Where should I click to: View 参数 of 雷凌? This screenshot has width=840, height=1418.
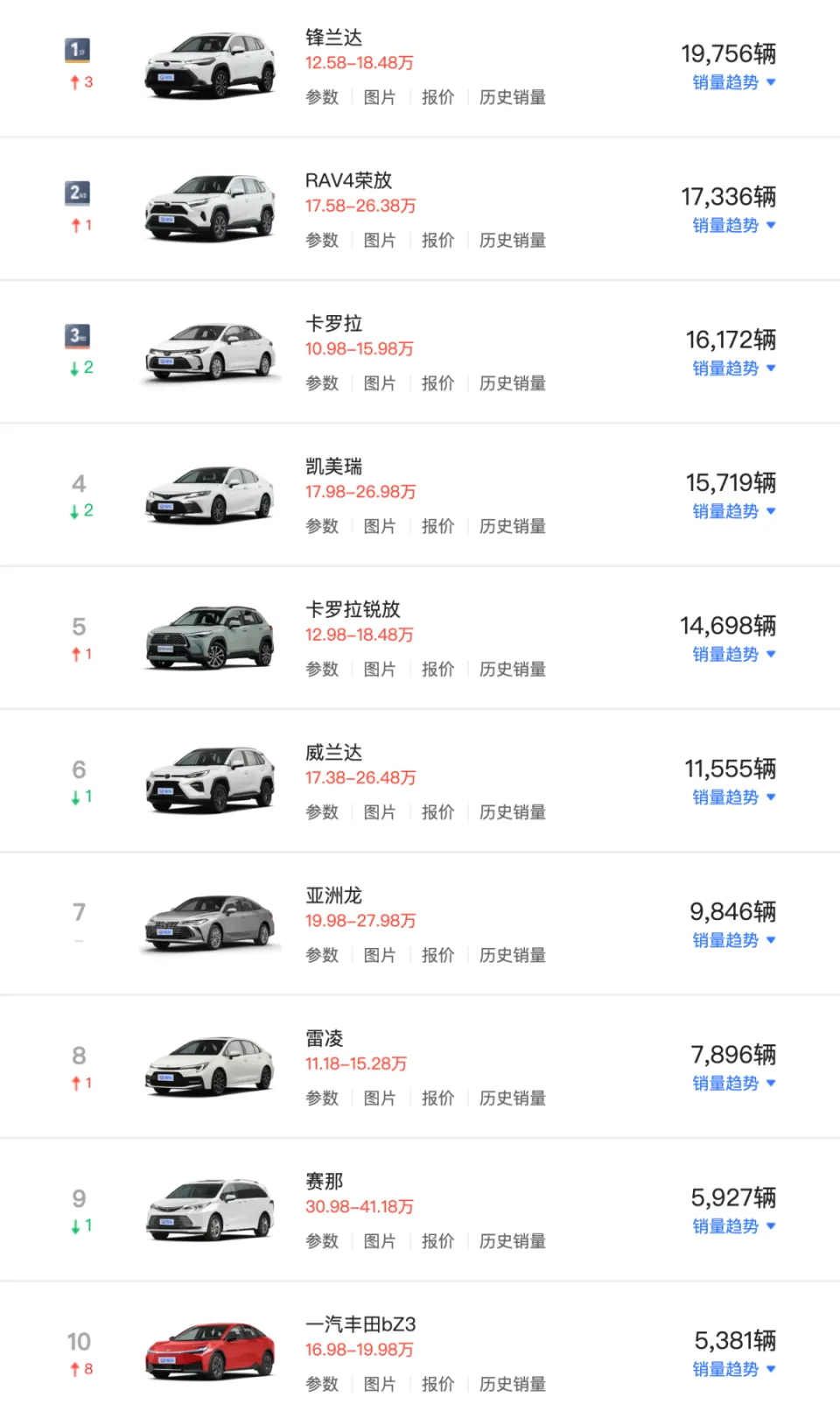coord(322,1098)
